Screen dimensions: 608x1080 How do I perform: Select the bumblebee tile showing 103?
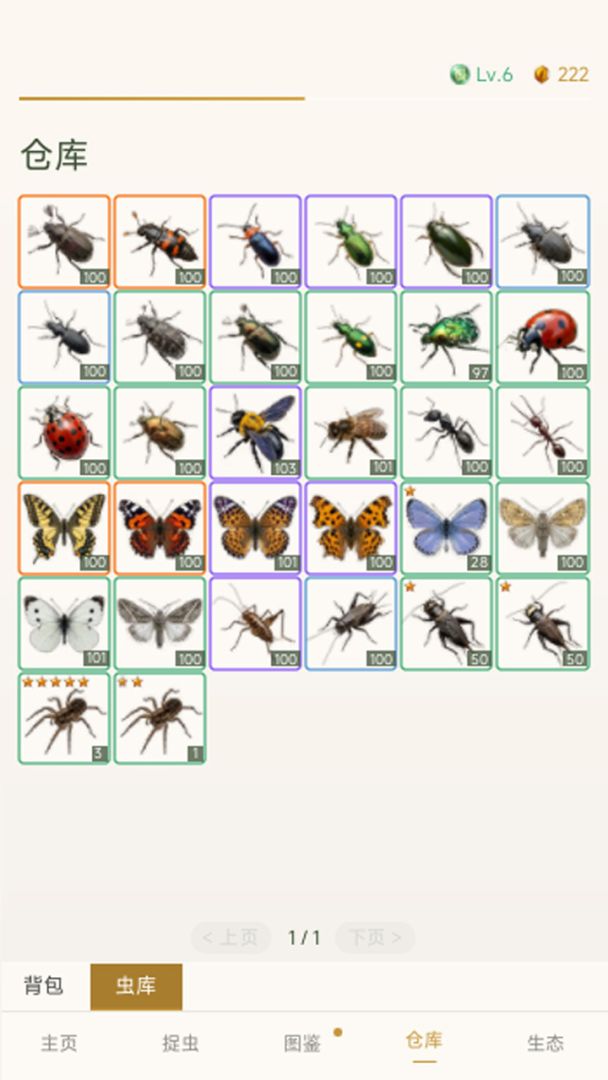tap(255, 432)
